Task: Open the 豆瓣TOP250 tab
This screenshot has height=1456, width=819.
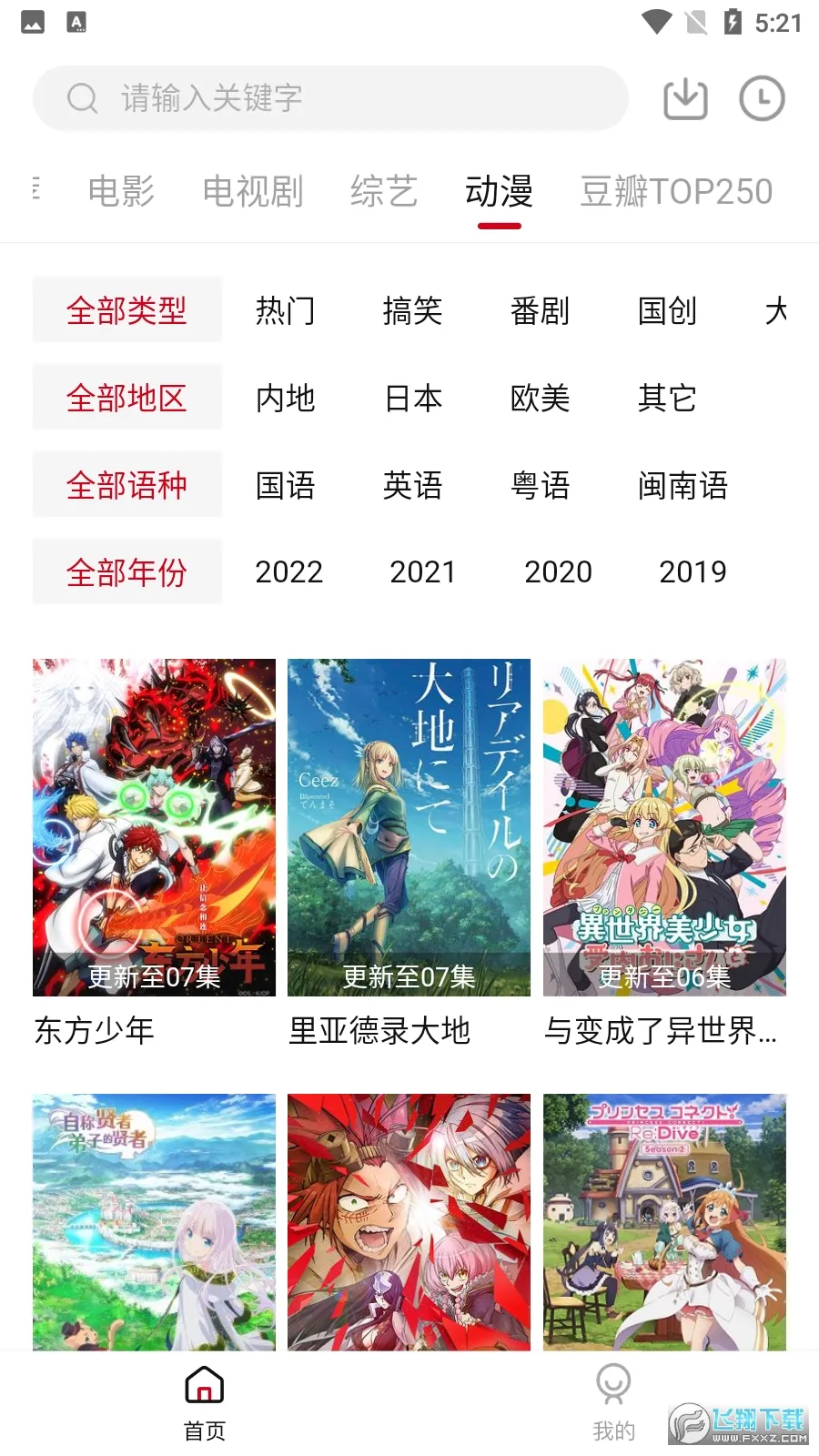Action: (x=676, y=192)
